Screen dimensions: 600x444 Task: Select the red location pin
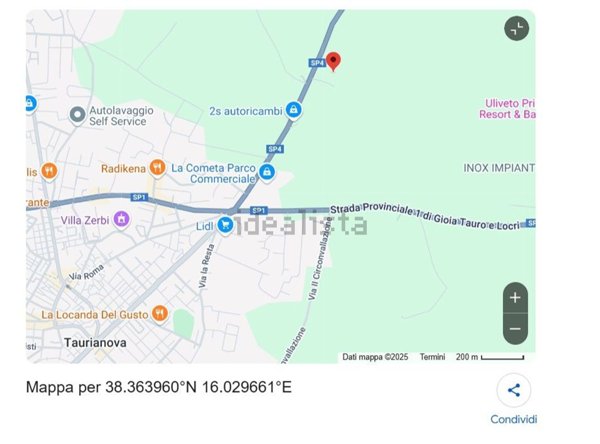(x=334, y=61)
